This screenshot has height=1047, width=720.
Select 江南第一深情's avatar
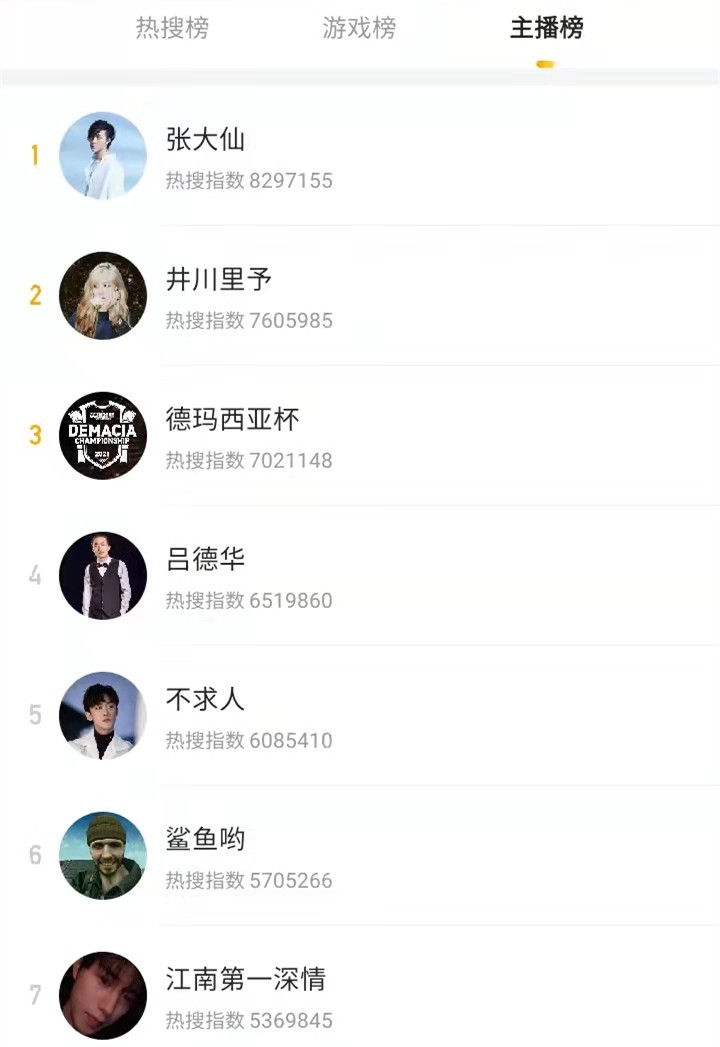coord(102,996)
